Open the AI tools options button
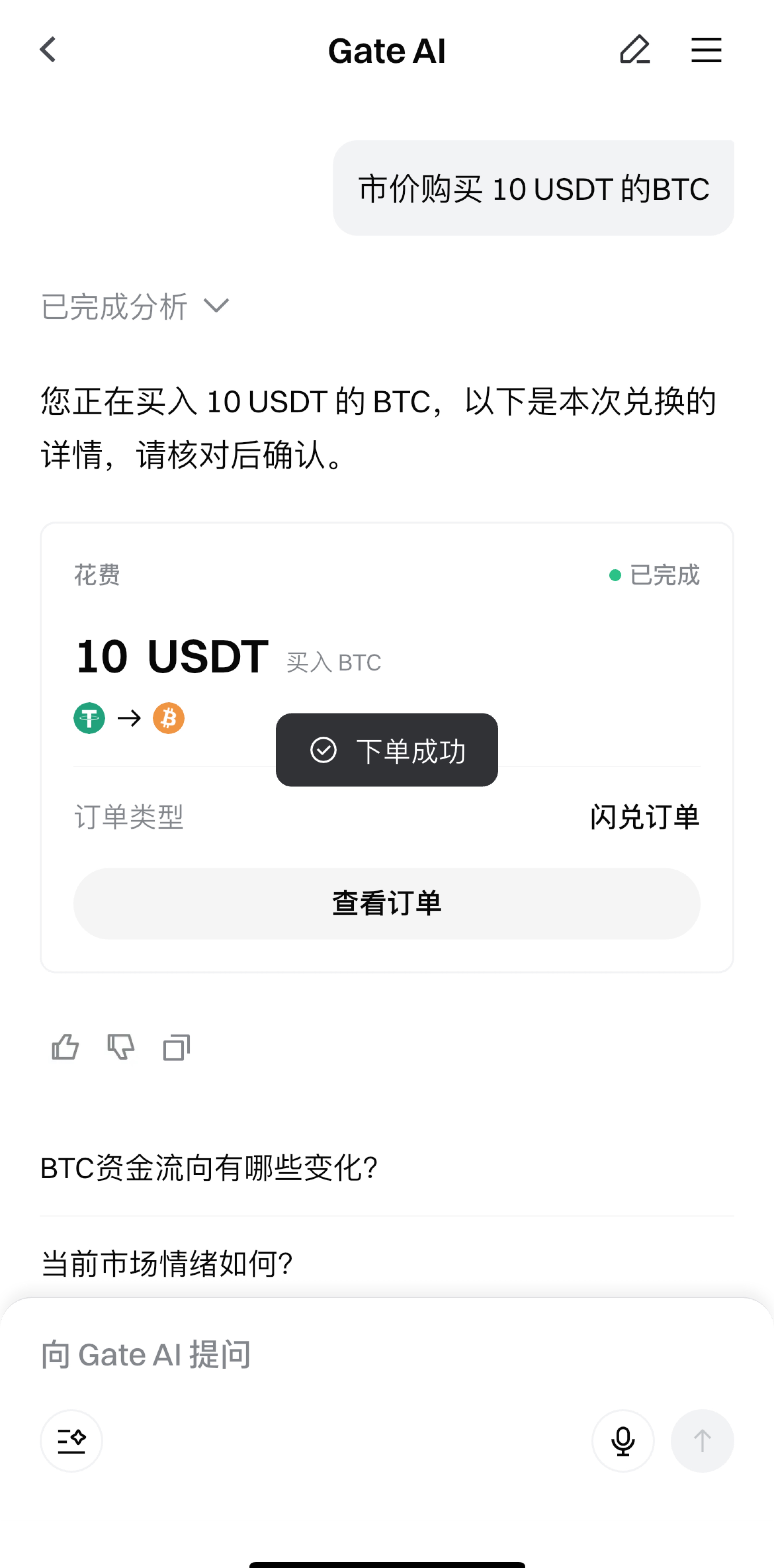The width and height of the screenshot is (774, 1568). (x=71, y=1441)
